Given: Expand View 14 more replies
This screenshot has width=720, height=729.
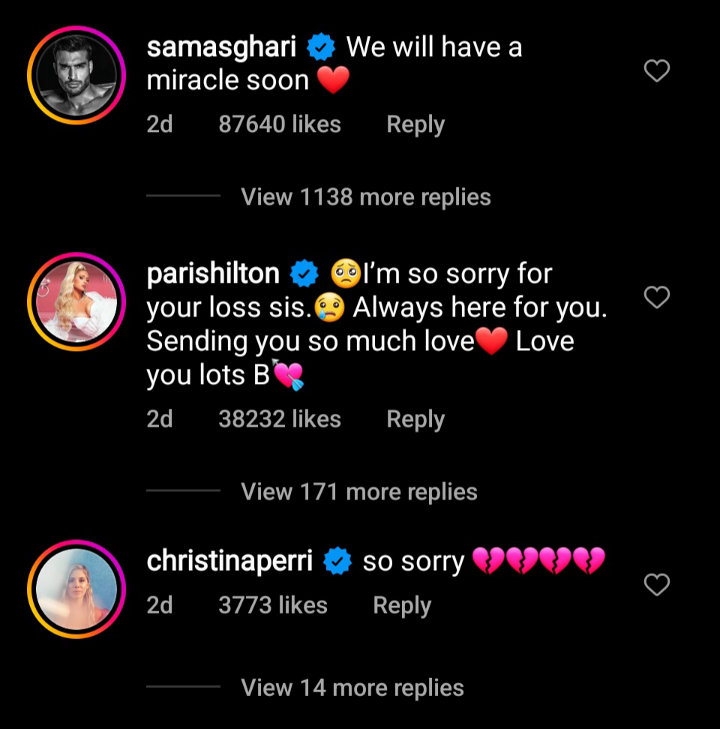Looking at the screenshot, I should pyautogui.click(x=352, y=688).
